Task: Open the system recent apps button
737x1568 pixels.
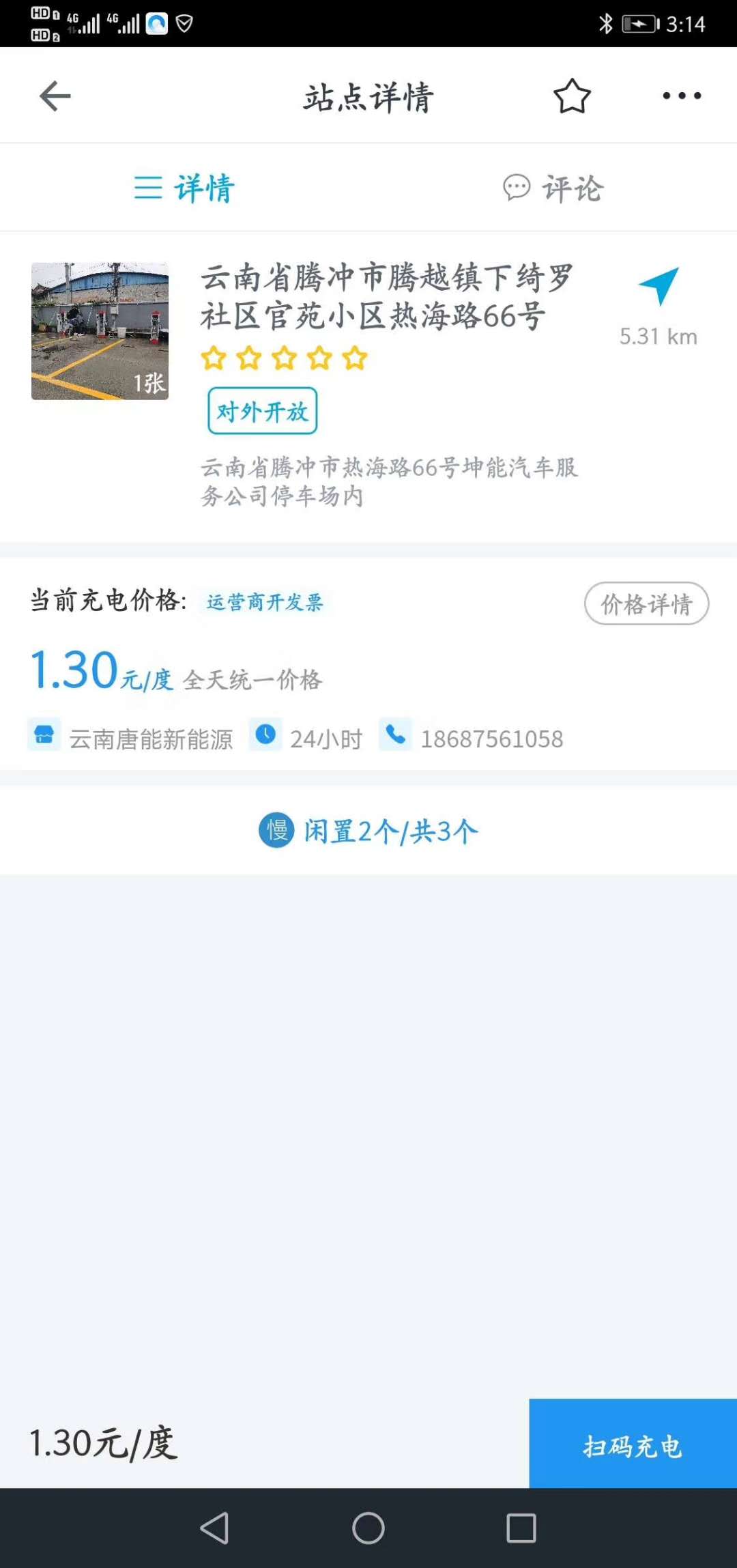Action: [521, 1528]
